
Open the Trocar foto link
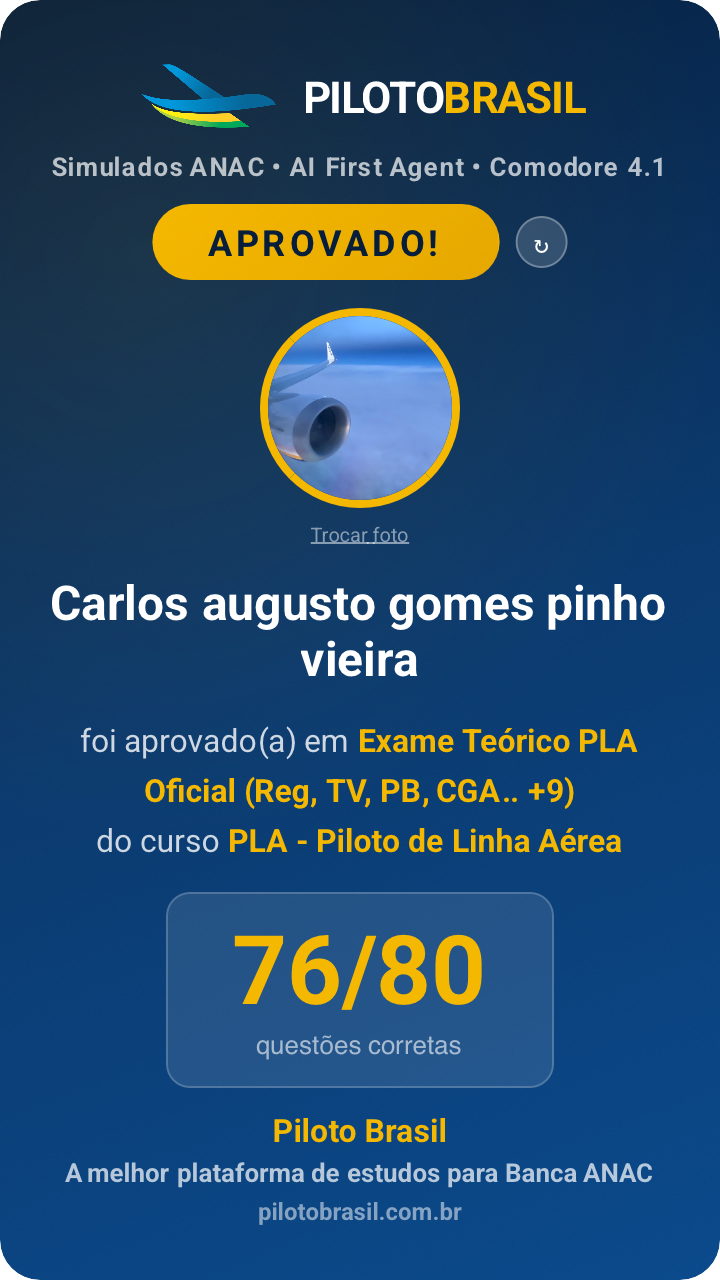click(x=360, y=535)
